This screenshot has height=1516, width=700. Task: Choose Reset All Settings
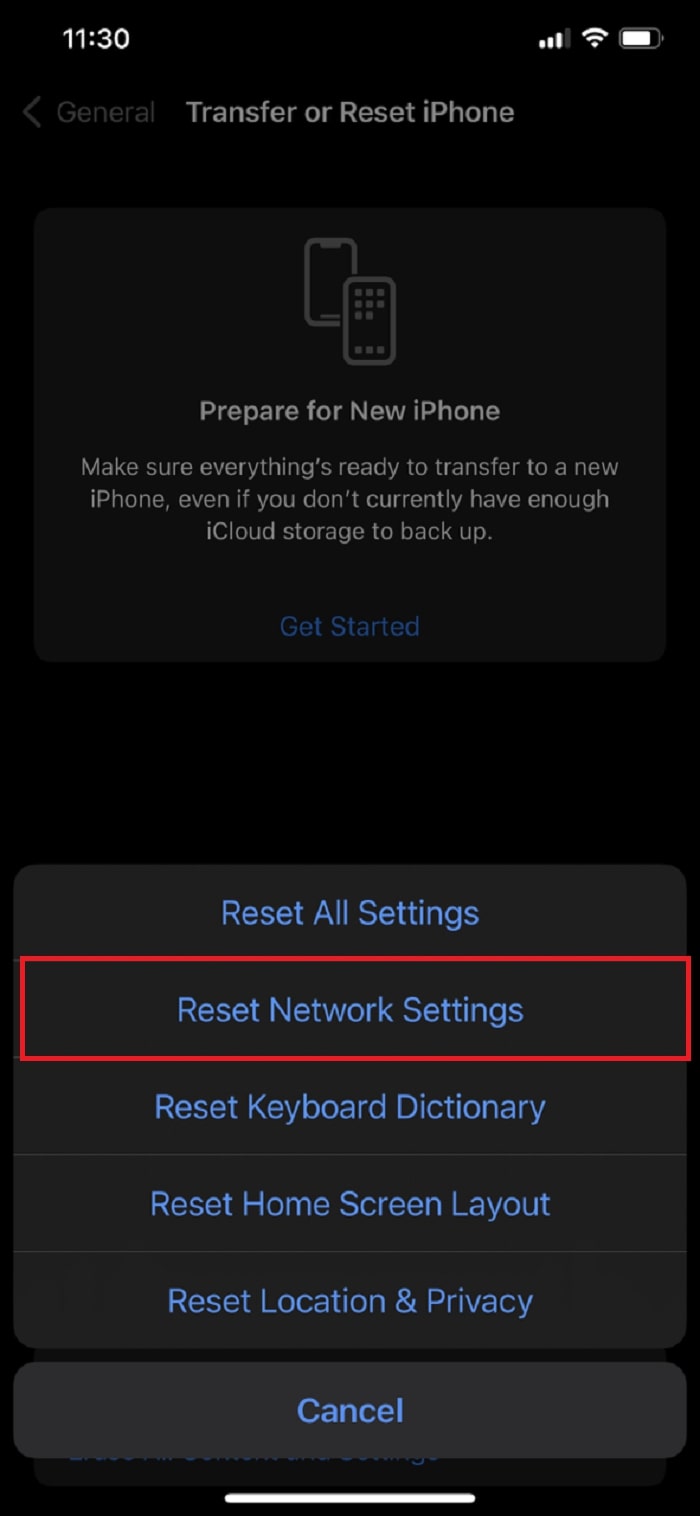(350, 913)
